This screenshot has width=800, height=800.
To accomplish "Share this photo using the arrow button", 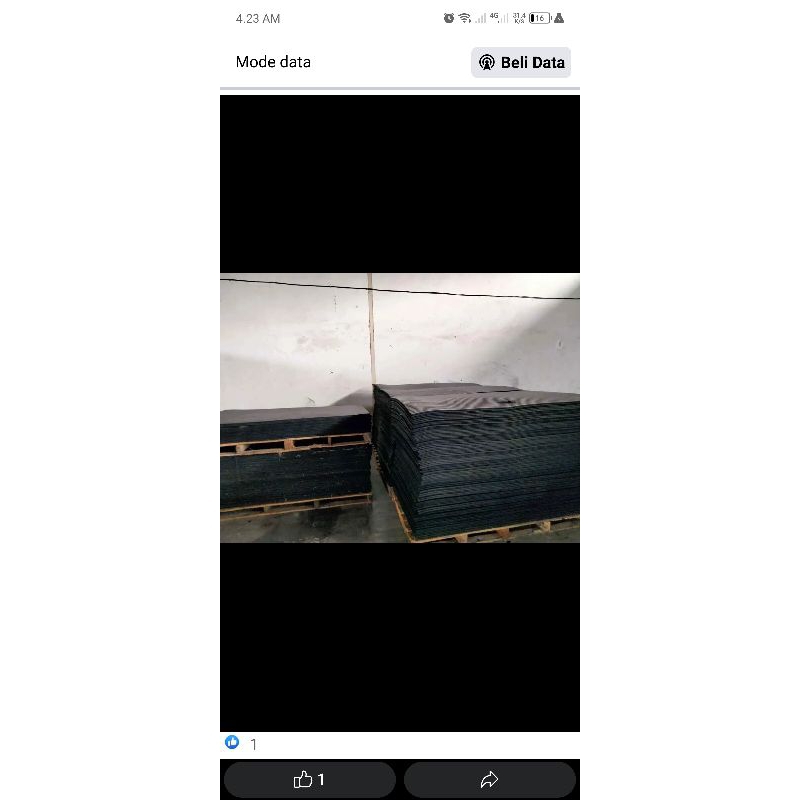I will [489, 779].
